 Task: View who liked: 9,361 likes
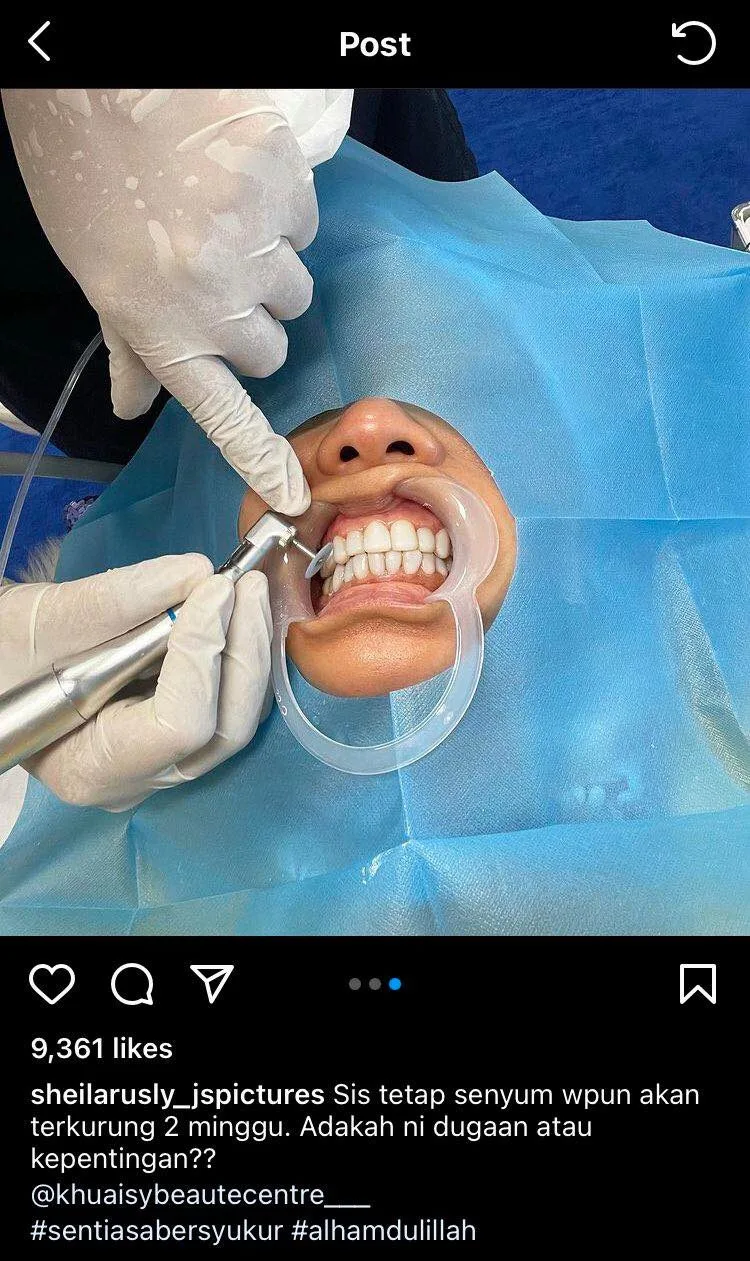102,1048
